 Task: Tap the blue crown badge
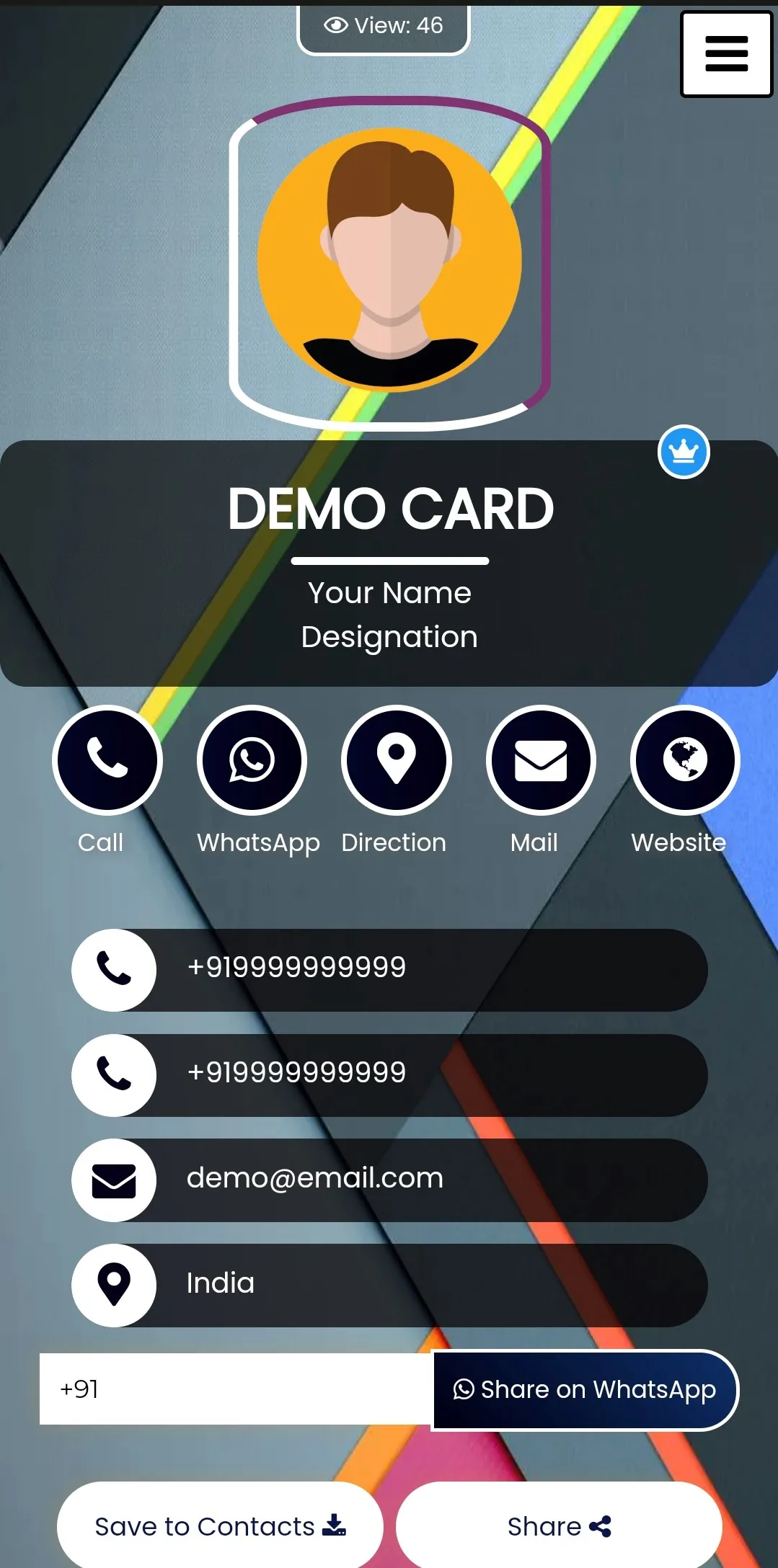pyautogui.click(x=684, y=452)
